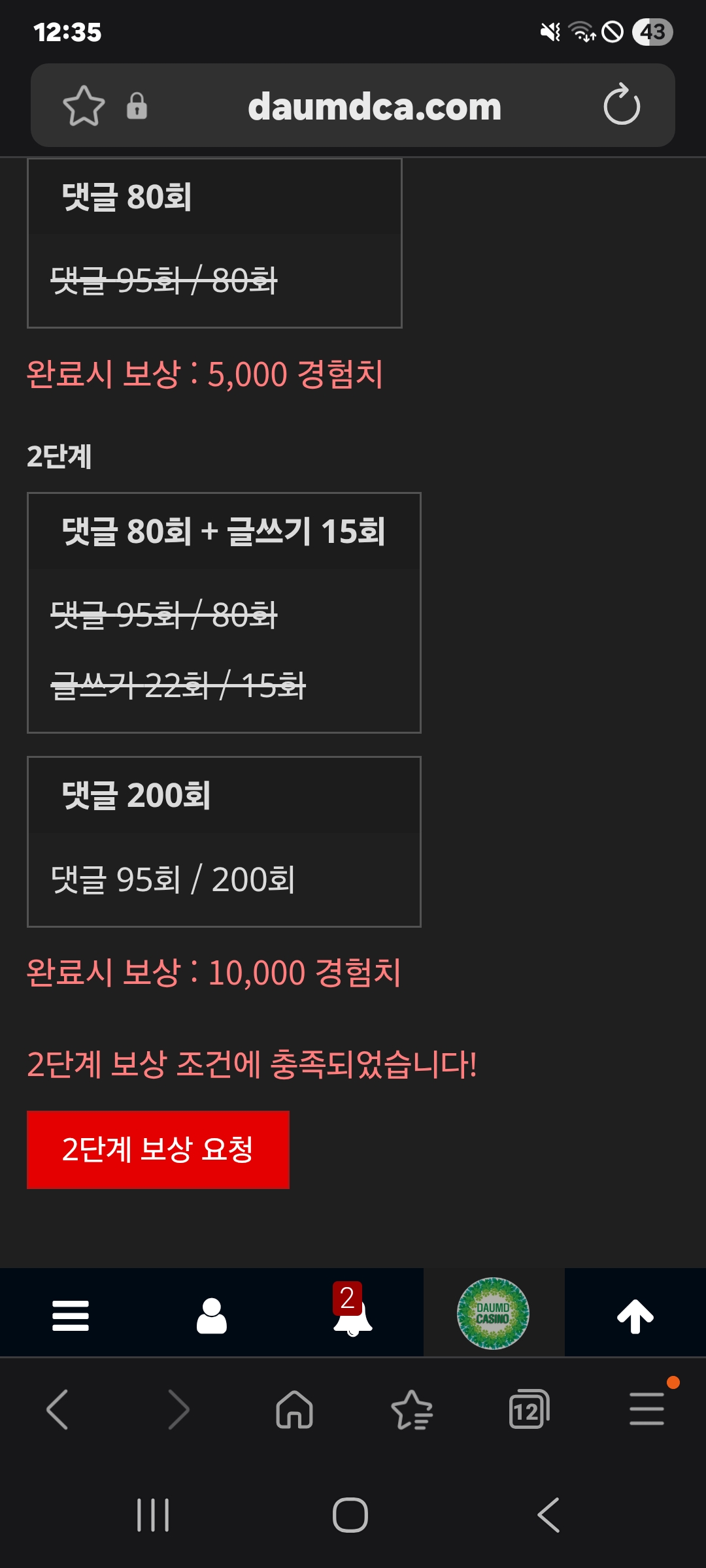The height and width of the screenshot is (1568, 706).
Task: Go to the phone home screen
Action: (350, 1515)
